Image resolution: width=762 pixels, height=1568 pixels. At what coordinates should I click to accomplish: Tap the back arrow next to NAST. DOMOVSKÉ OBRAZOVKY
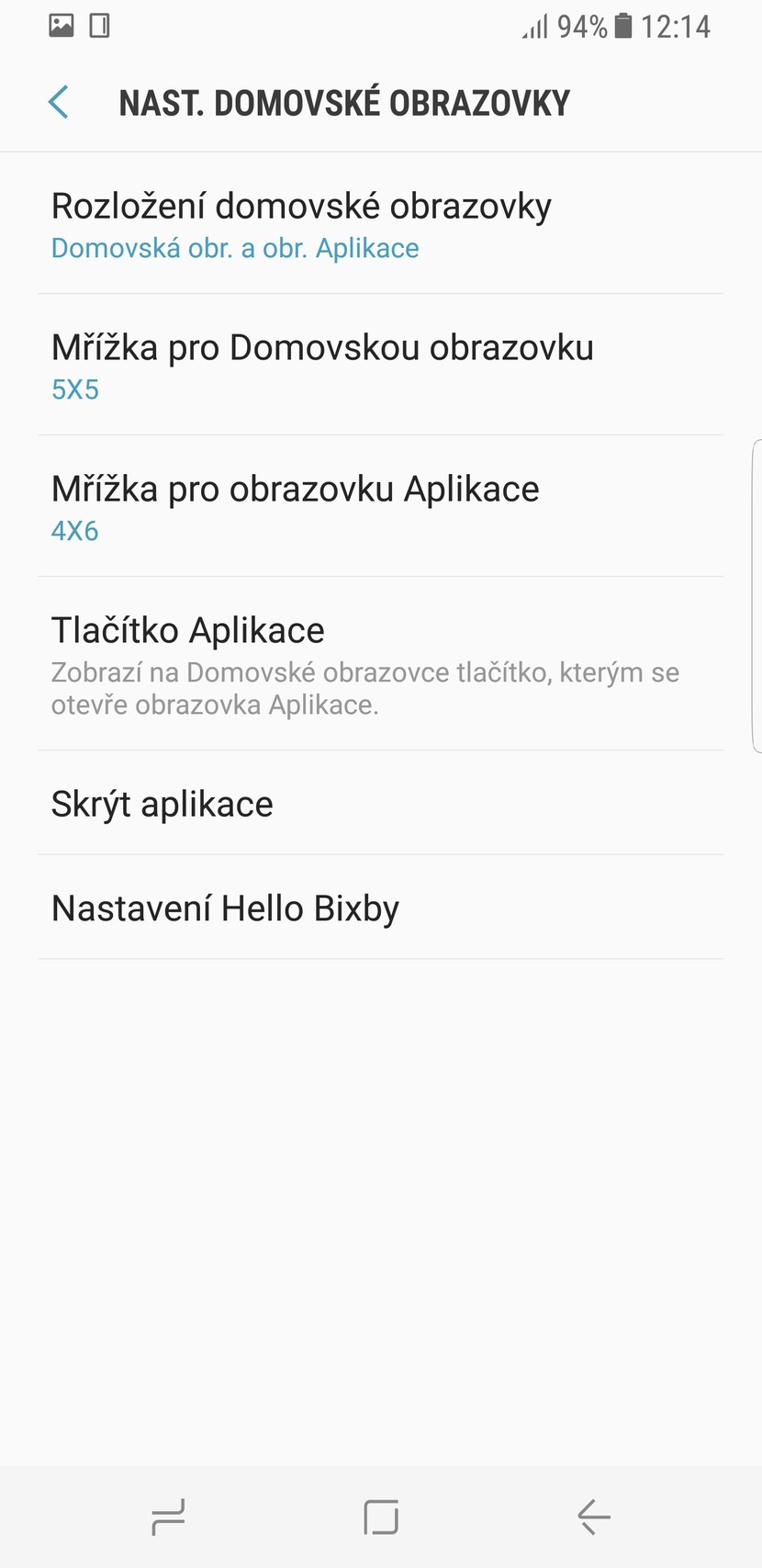pyautogui.click(x=58, y=102)
